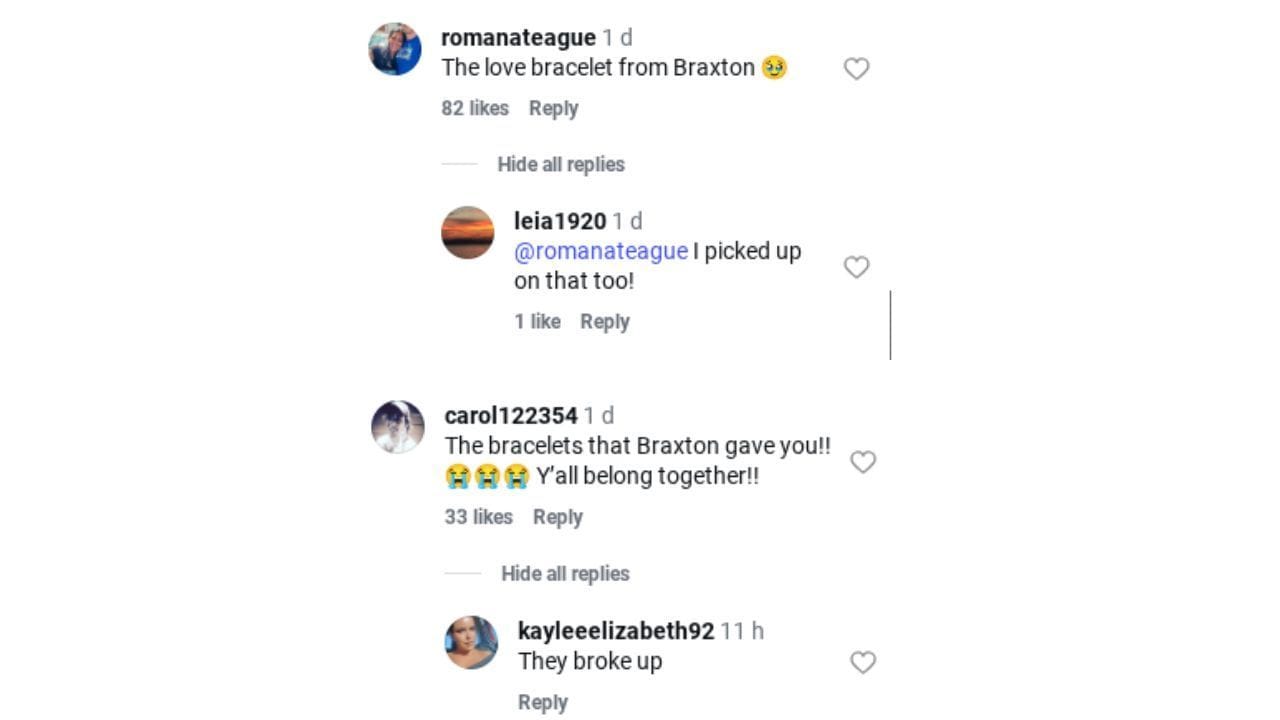
Task: View 33 likes on carol122354's comment
Action: (x=478, y=517)
